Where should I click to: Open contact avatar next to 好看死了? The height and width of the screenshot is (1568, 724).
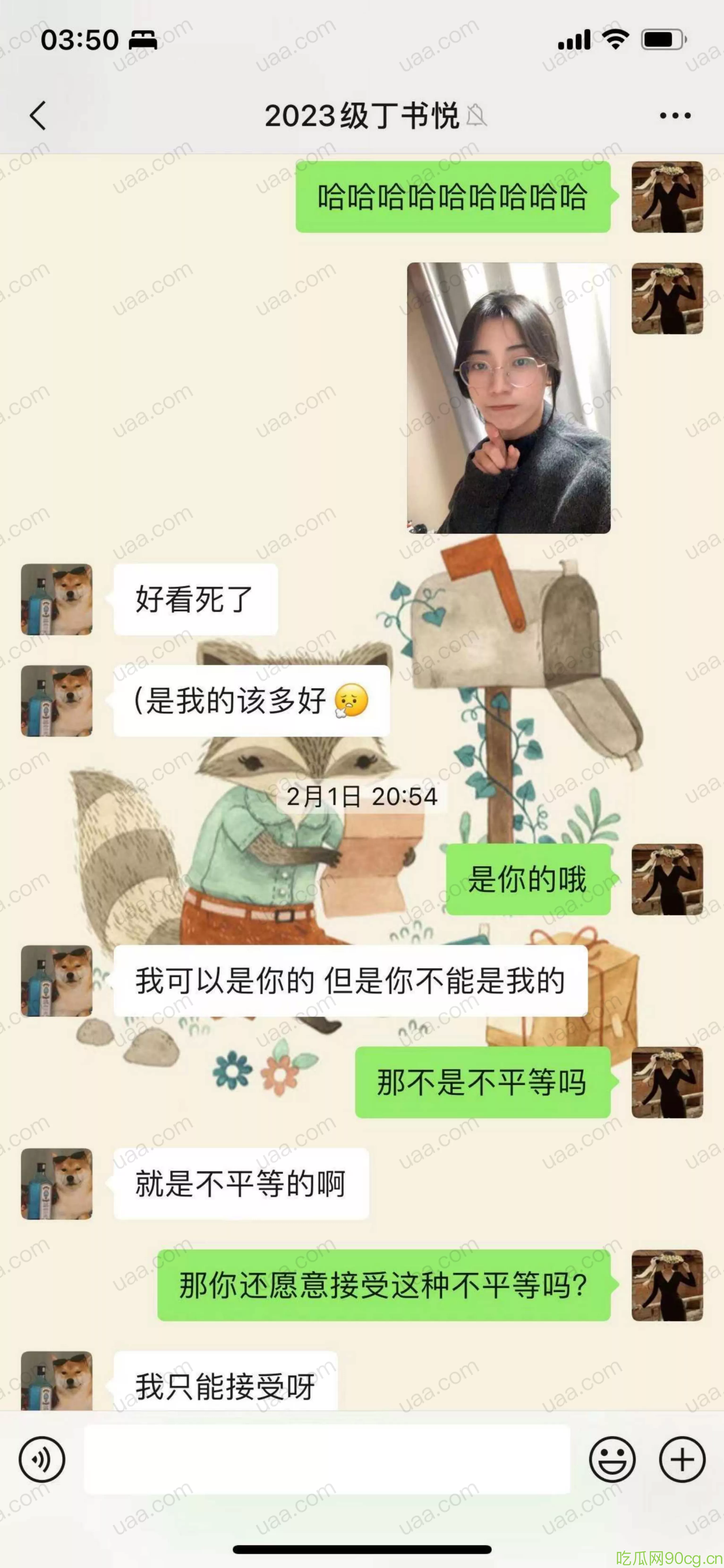click(57, 599)
